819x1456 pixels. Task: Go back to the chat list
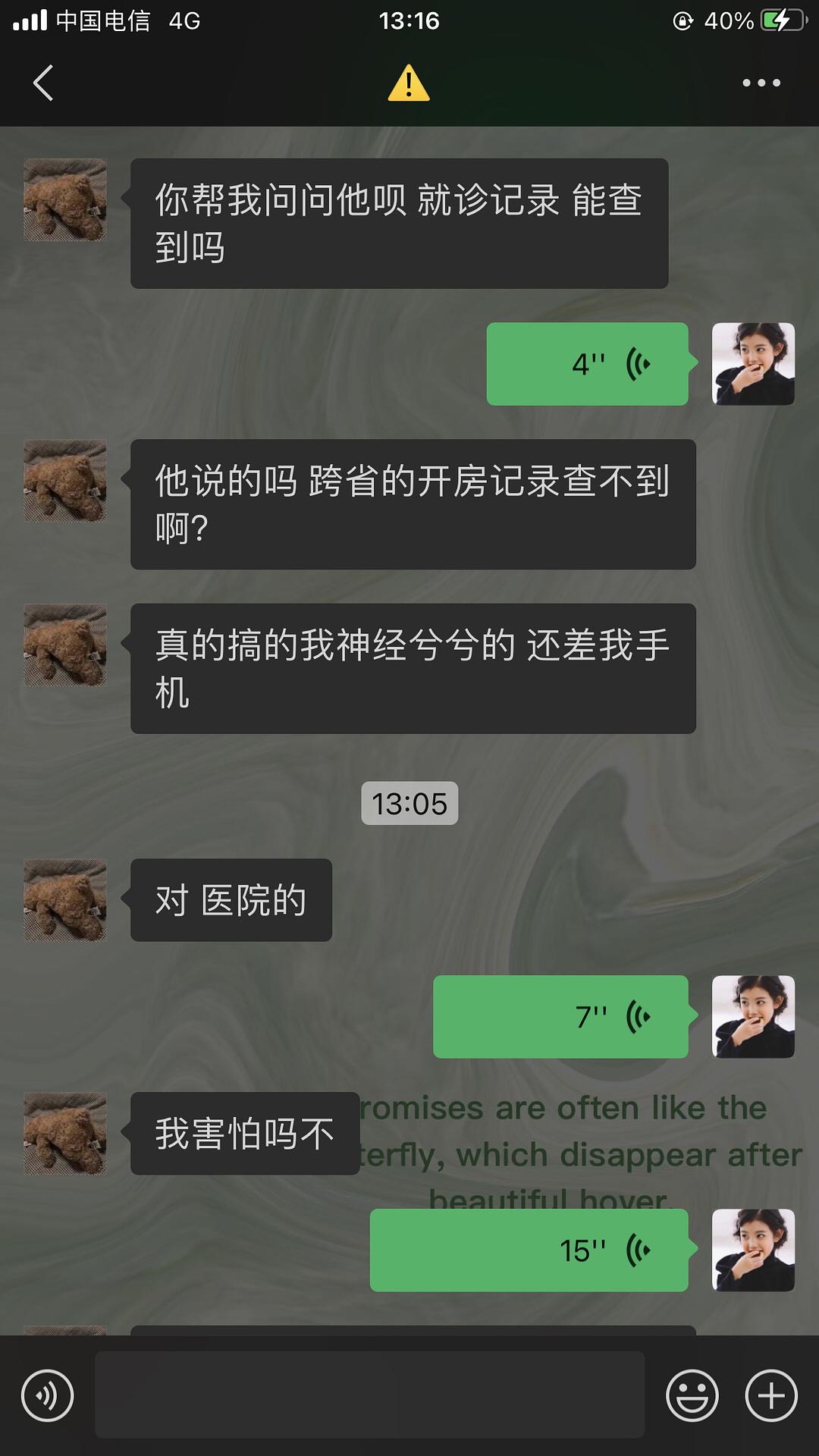44,83
